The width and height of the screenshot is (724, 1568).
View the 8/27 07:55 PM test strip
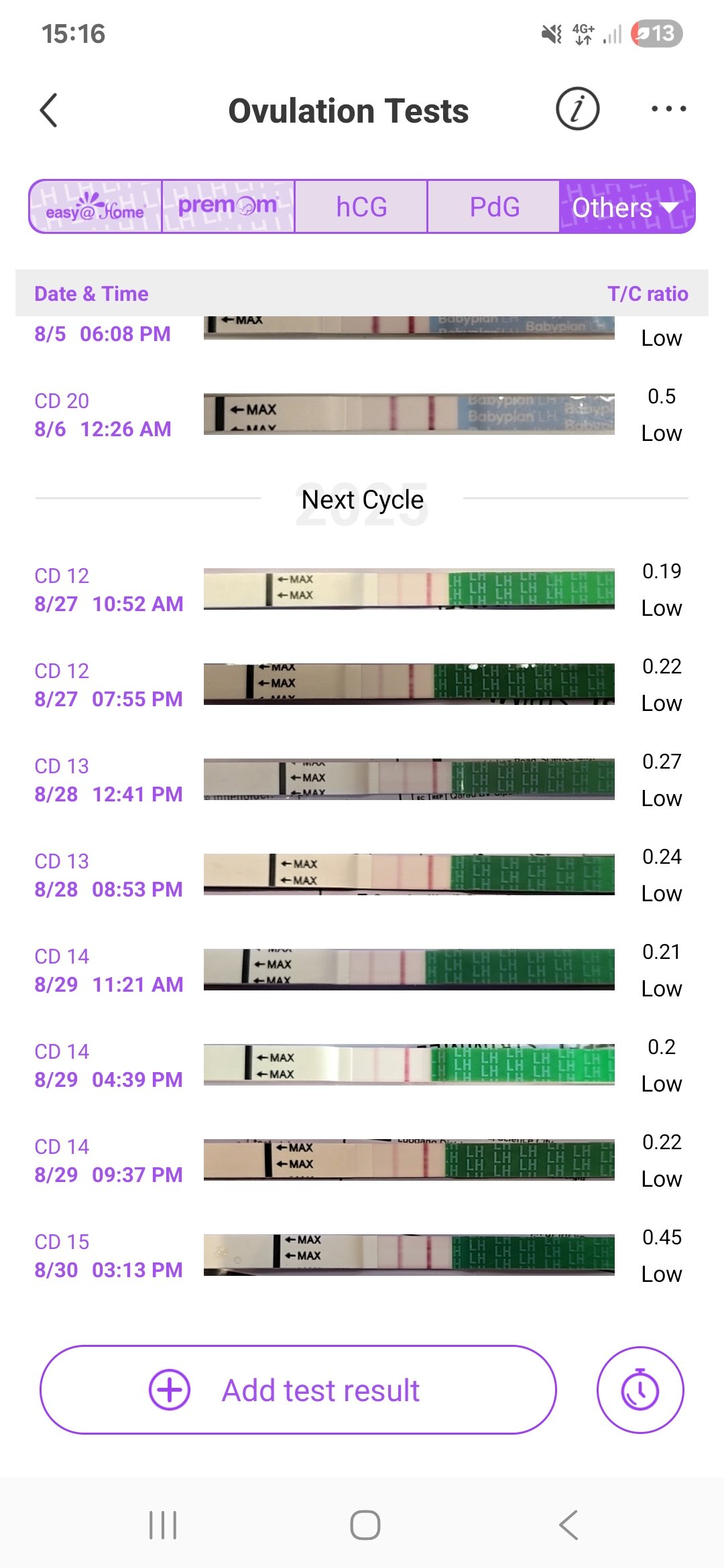tap(409, 683)
